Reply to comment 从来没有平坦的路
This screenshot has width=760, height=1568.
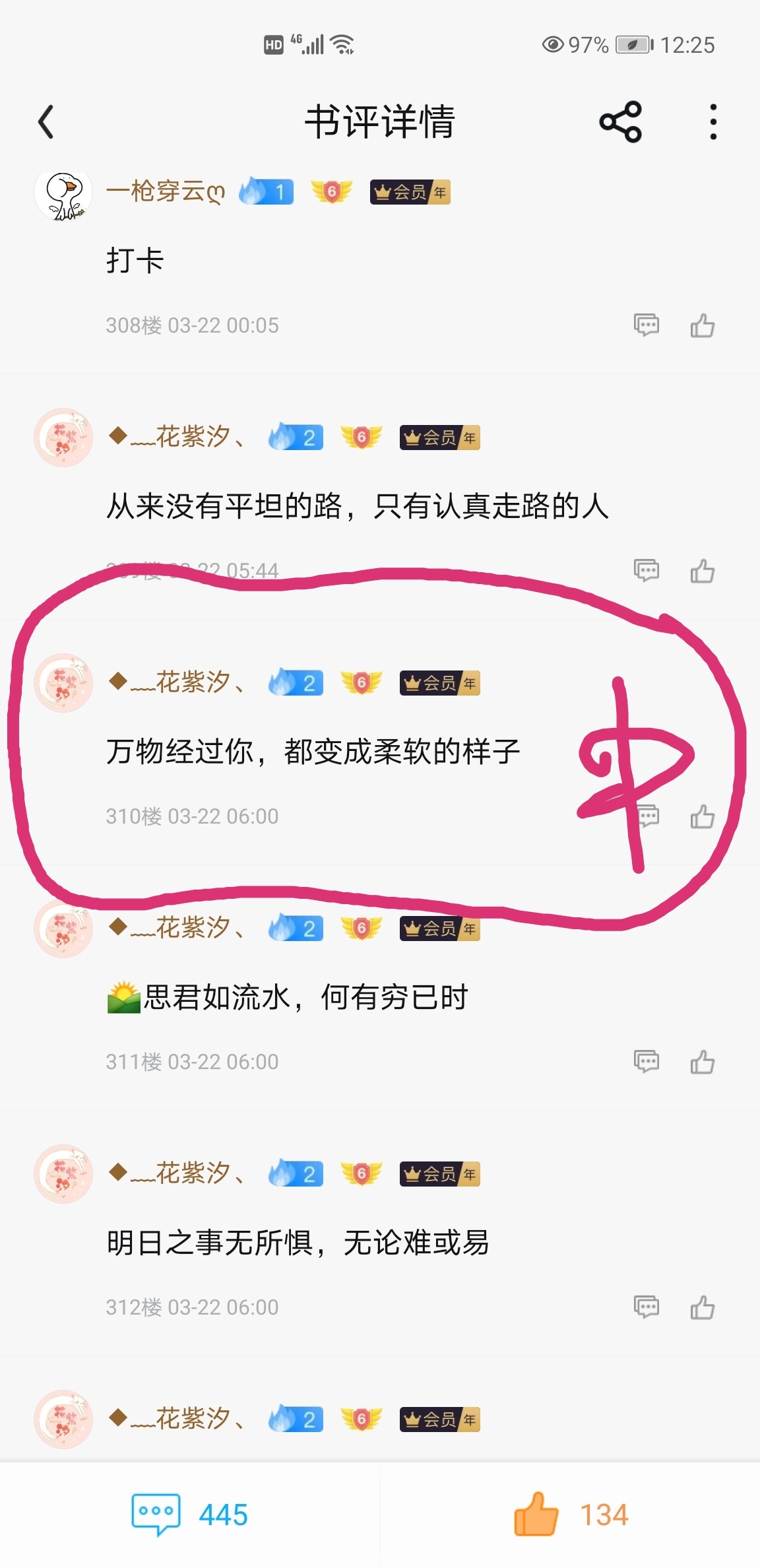pos(646,570)
